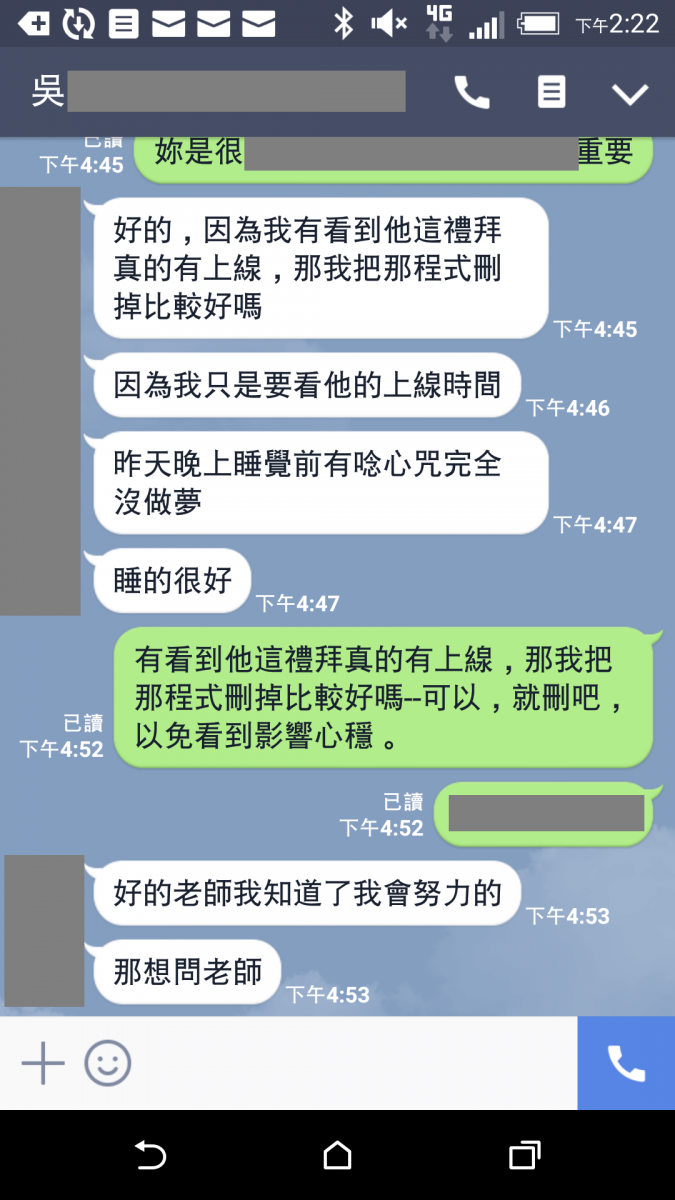Open the plus attachment menu

pyautogui.click(x=43, y=1063)
